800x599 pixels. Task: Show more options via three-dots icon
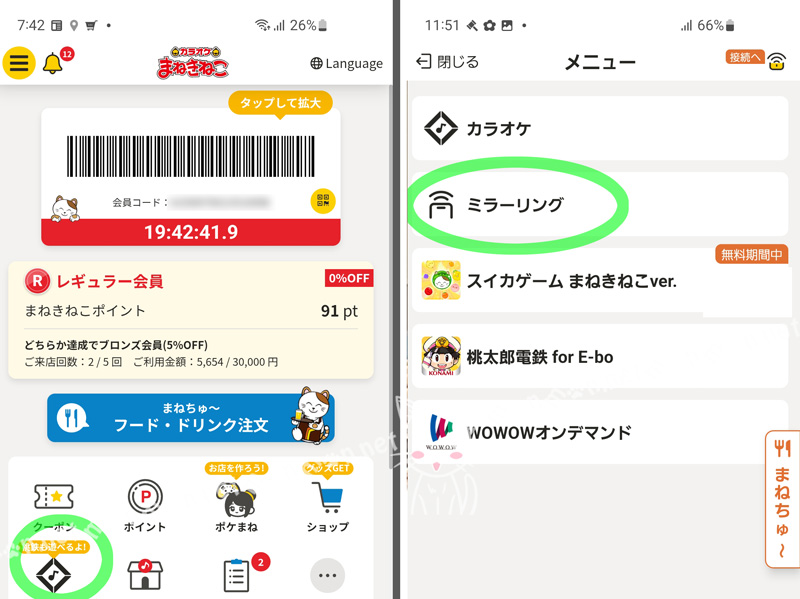pyautogui.click(x=327, y=575)
